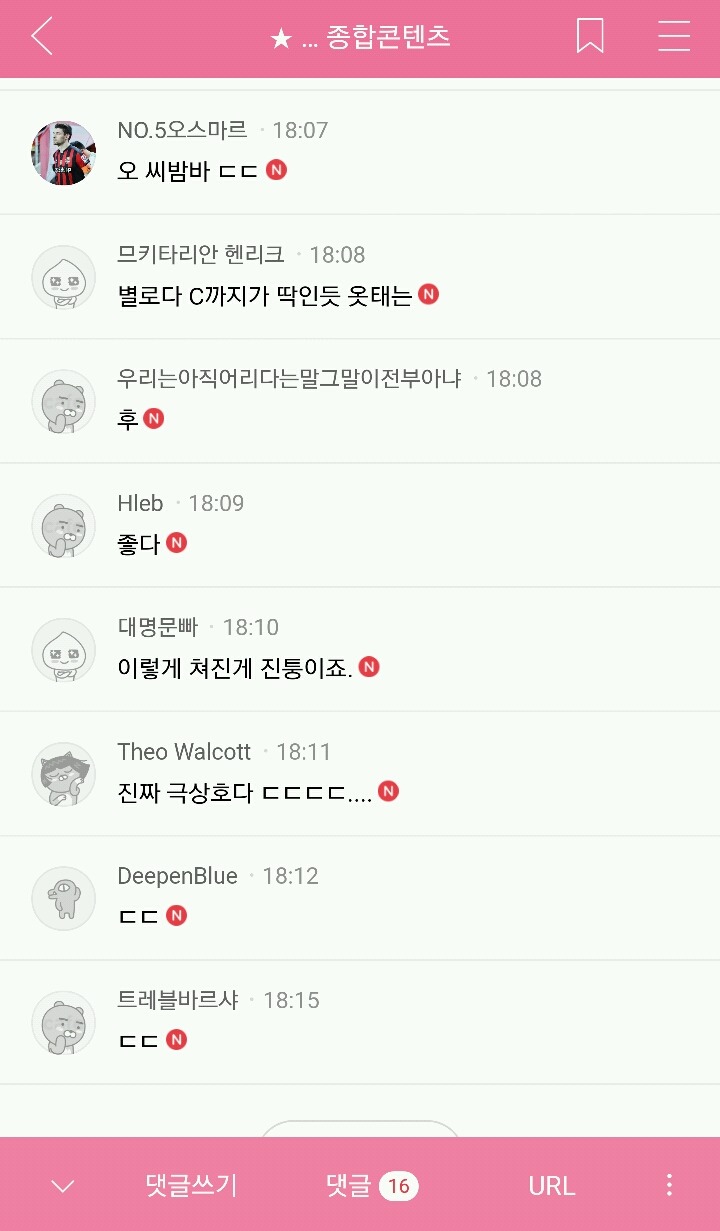This screenshot has width=720, height=1231.
Task: Open the URL option in the bottom bar
Action: click(x=551, y=1186)
